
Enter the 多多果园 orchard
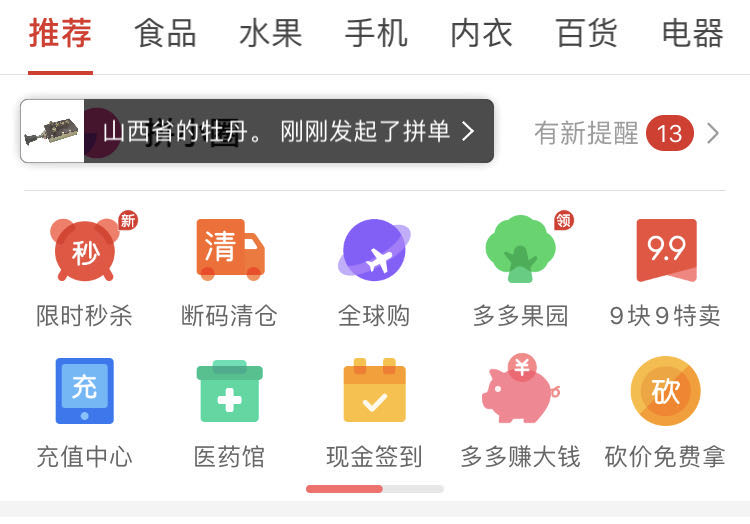(520, 270)
